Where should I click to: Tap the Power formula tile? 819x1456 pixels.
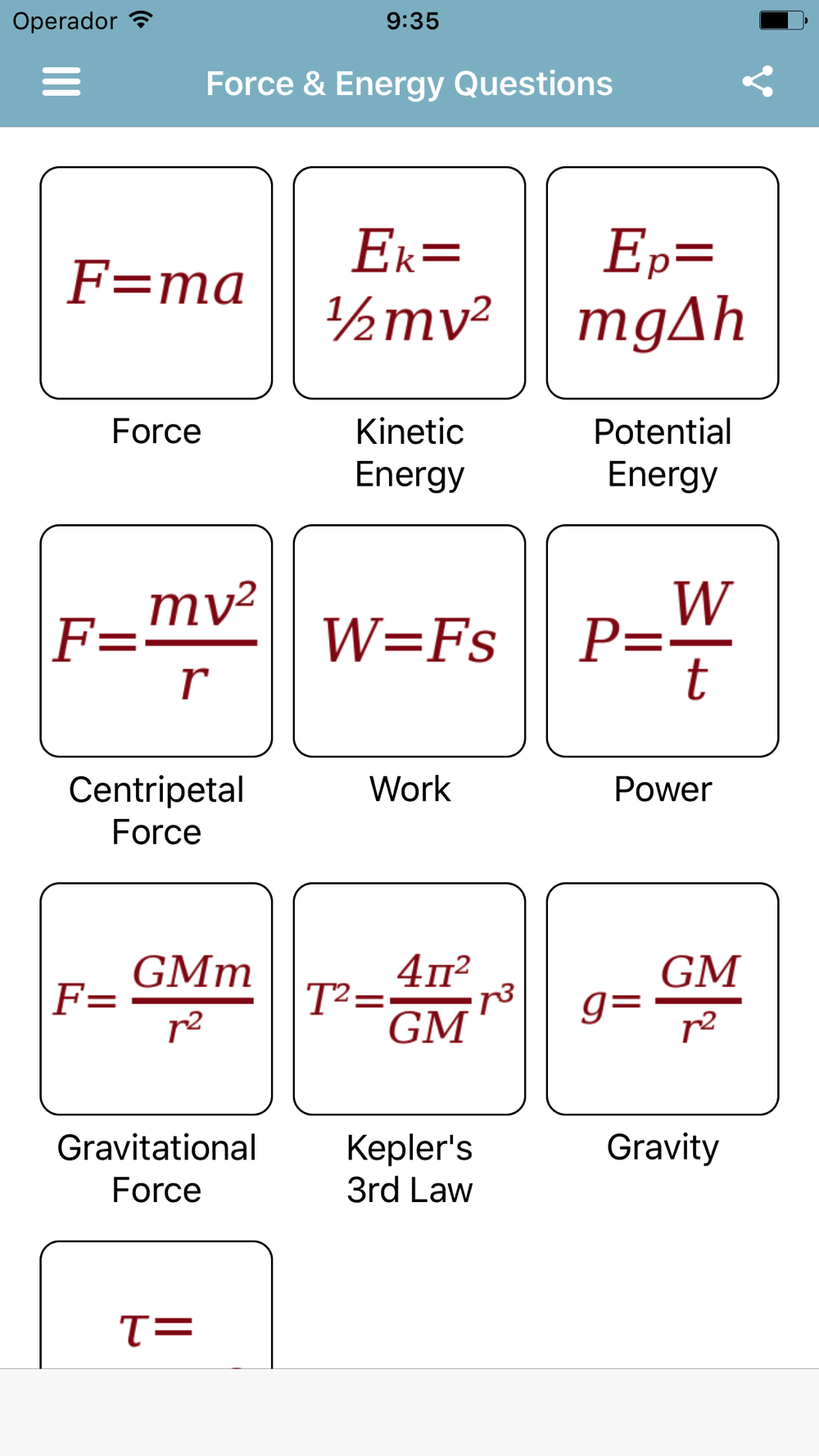(x=663, y=641)
